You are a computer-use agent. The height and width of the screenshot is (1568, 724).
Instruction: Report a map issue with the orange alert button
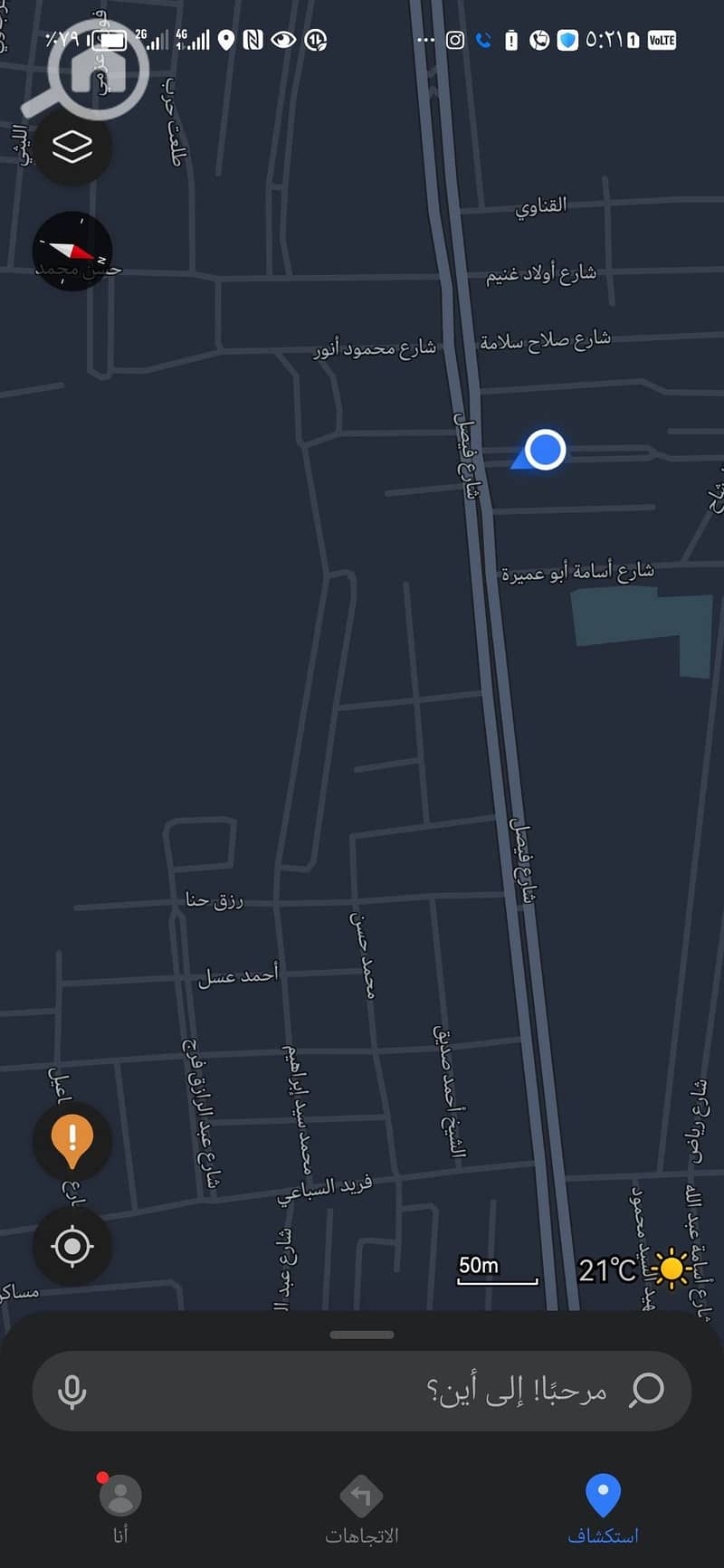click(72, 1141)
